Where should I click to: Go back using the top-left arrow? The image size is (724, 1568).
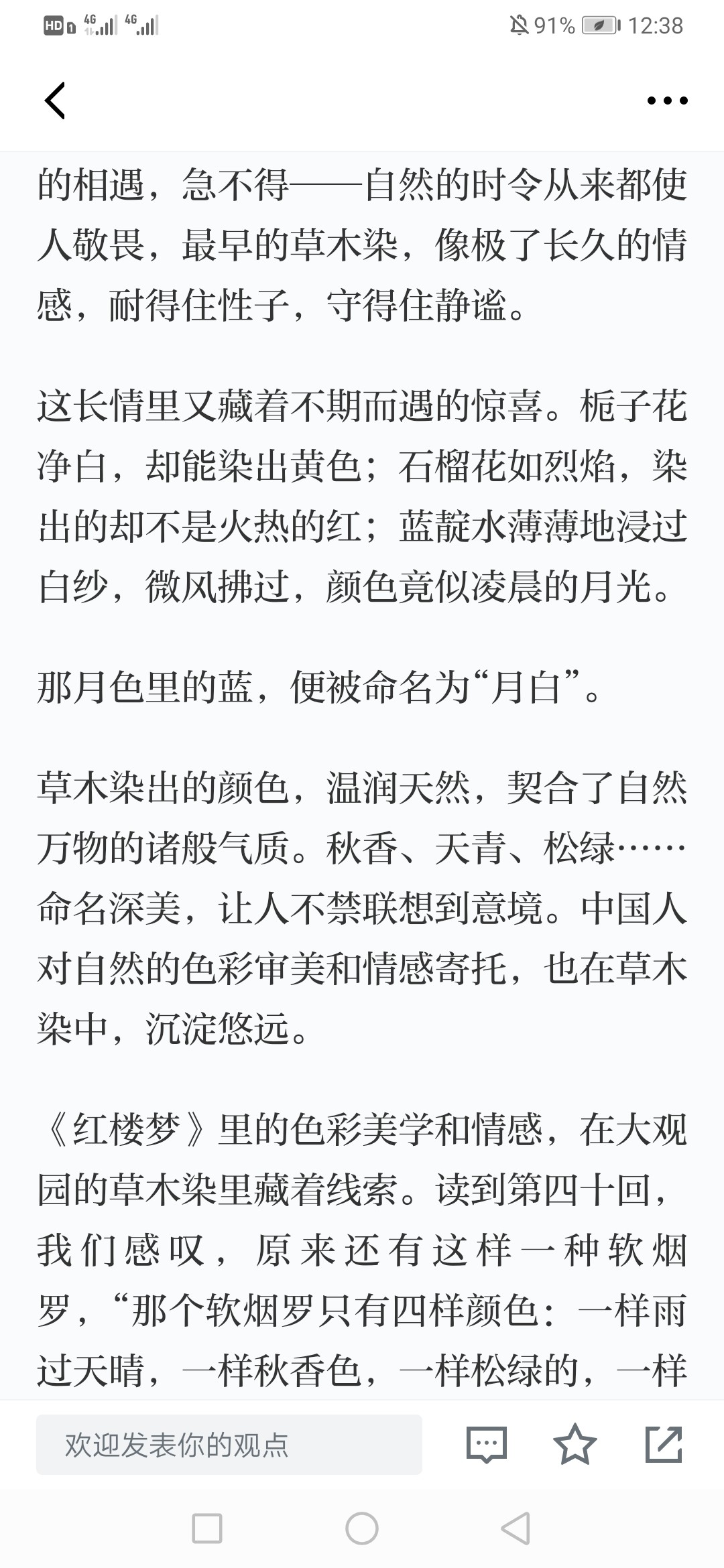(x=55, y=101)
